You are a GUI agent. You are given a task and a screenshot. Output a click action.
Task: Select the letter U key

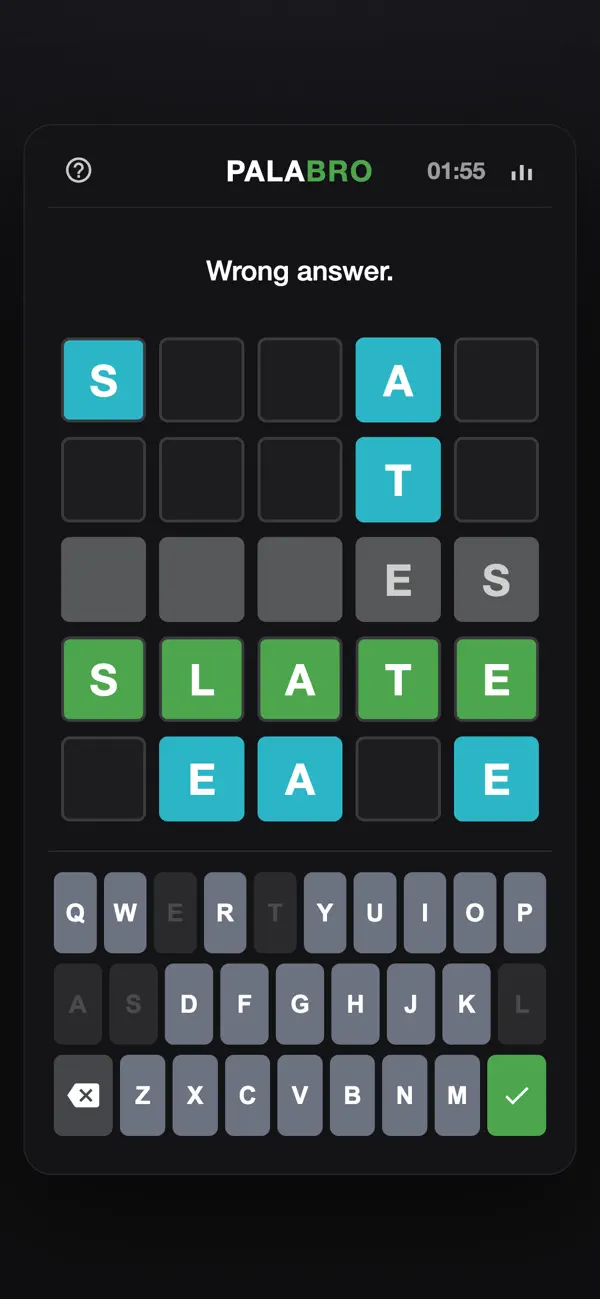(x=375, y=912)
